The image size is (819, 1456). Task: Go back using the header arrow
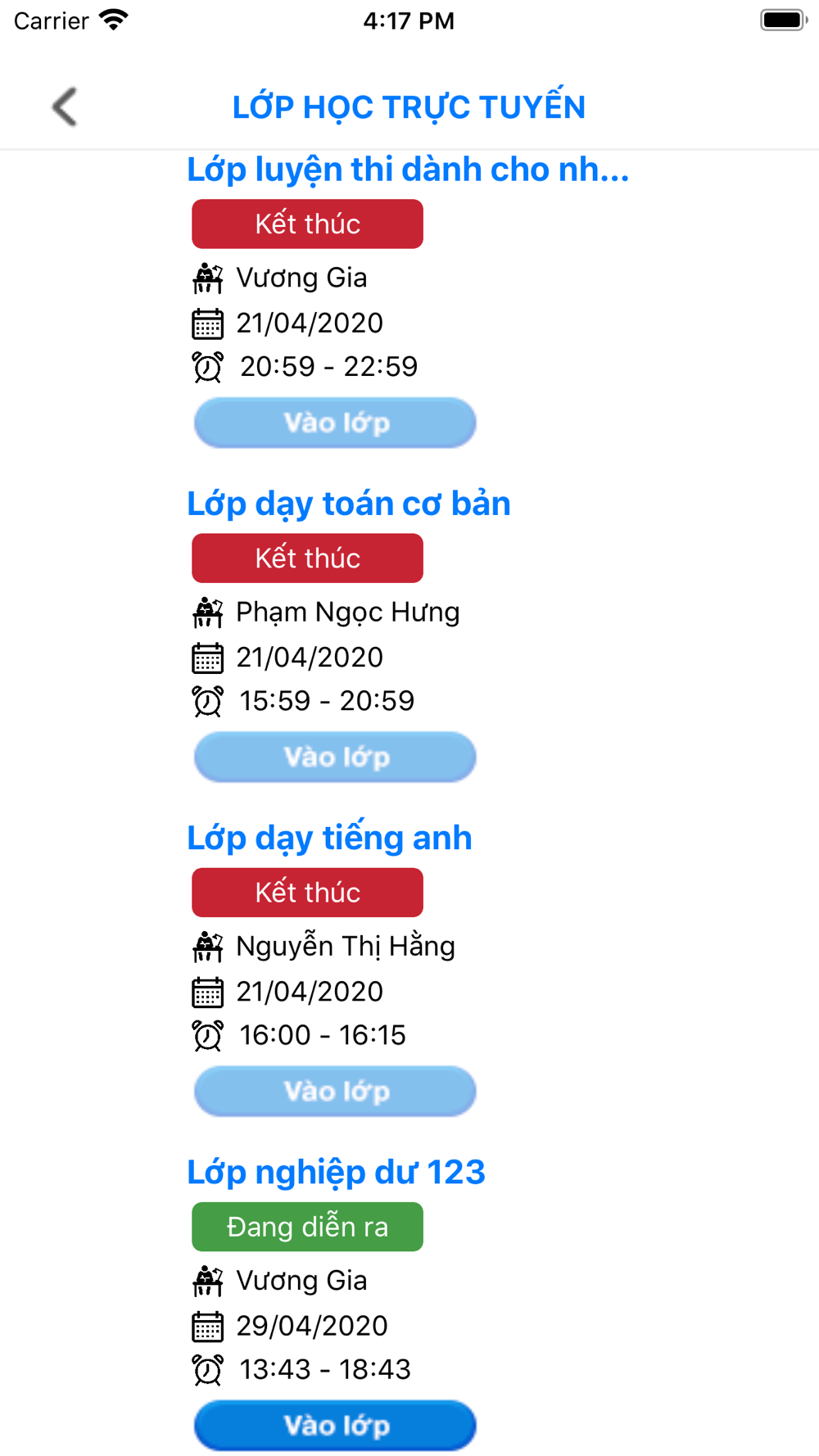pyautogui.click(x=64, y=107)
